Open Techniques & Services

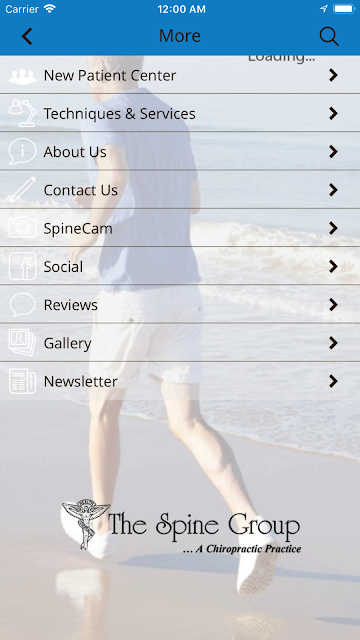180,113
